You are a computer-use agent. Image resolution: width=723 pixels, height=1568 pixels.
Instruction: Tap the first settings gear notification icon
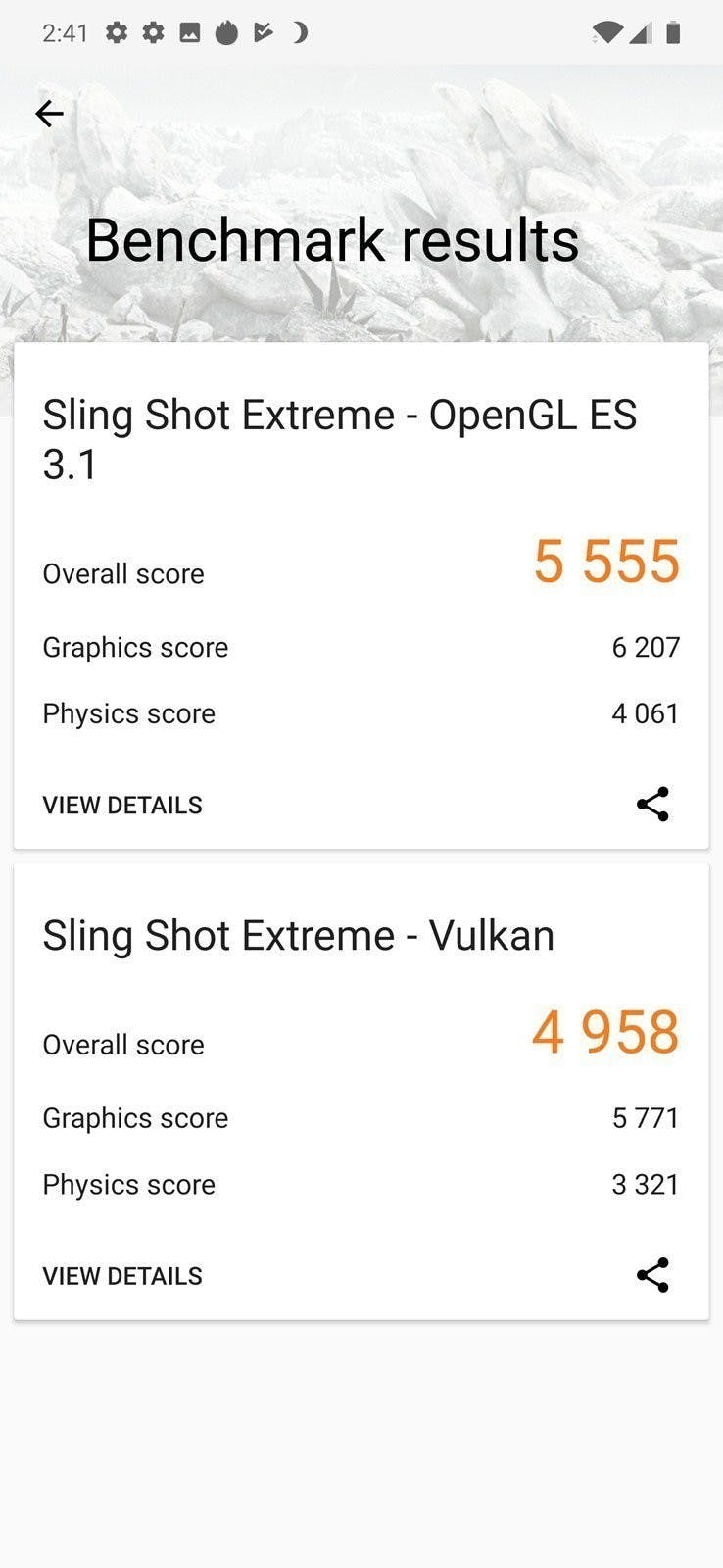point(118,32)
